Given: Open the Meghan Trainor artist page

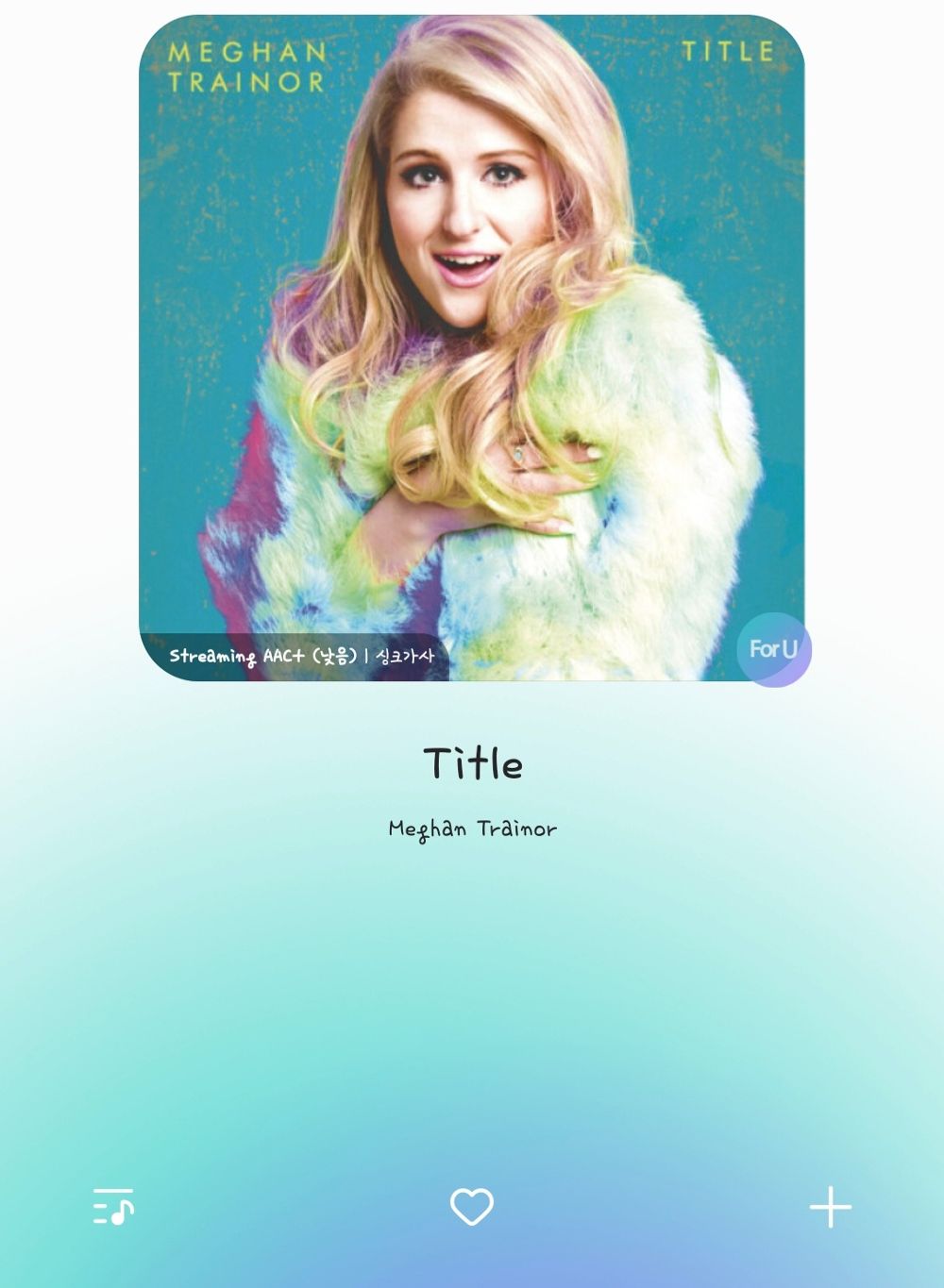Looking at the screenshot, I should pyautogui.click(x=472, y=828).
